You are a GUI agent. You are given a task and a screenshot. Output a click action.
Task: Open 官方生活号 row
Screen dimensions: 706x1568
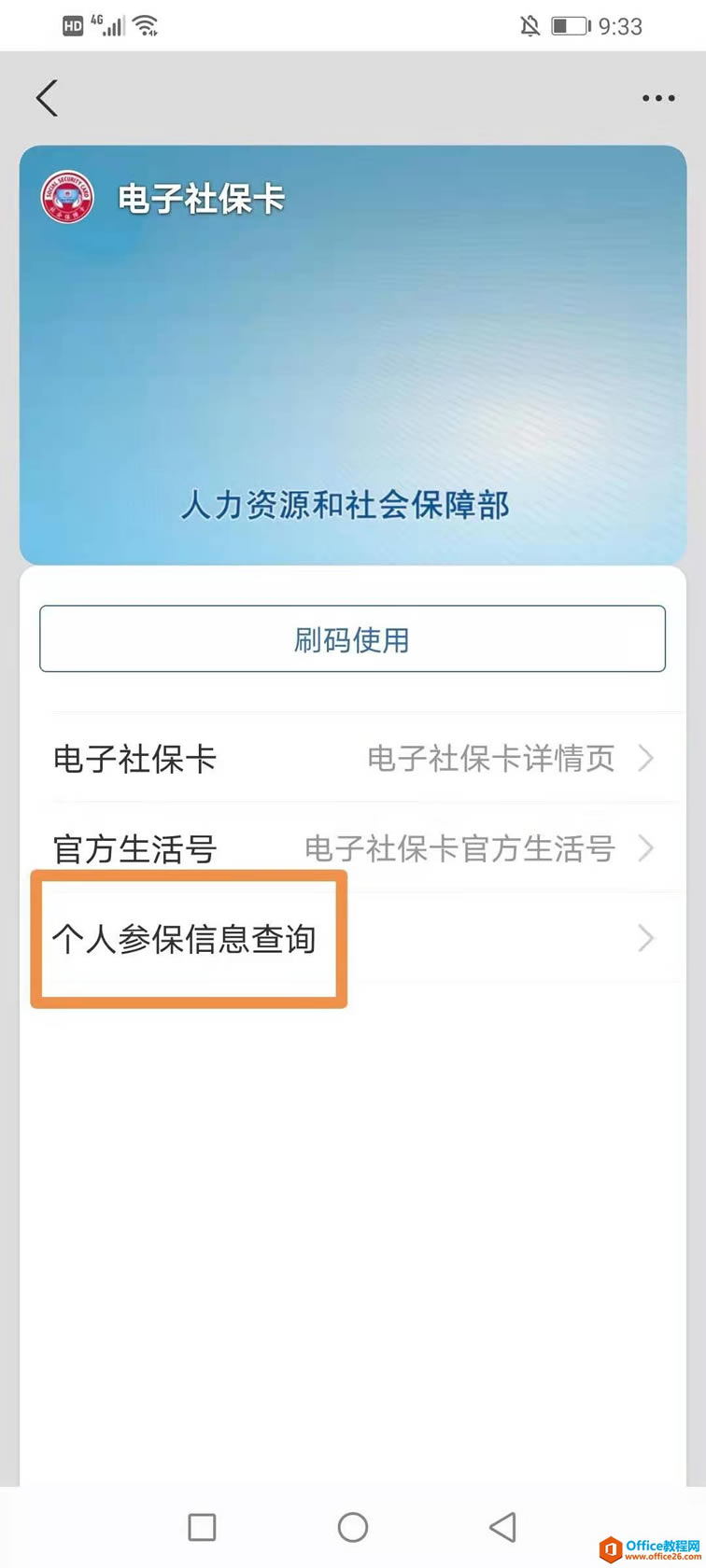click(x=353, y=848)
